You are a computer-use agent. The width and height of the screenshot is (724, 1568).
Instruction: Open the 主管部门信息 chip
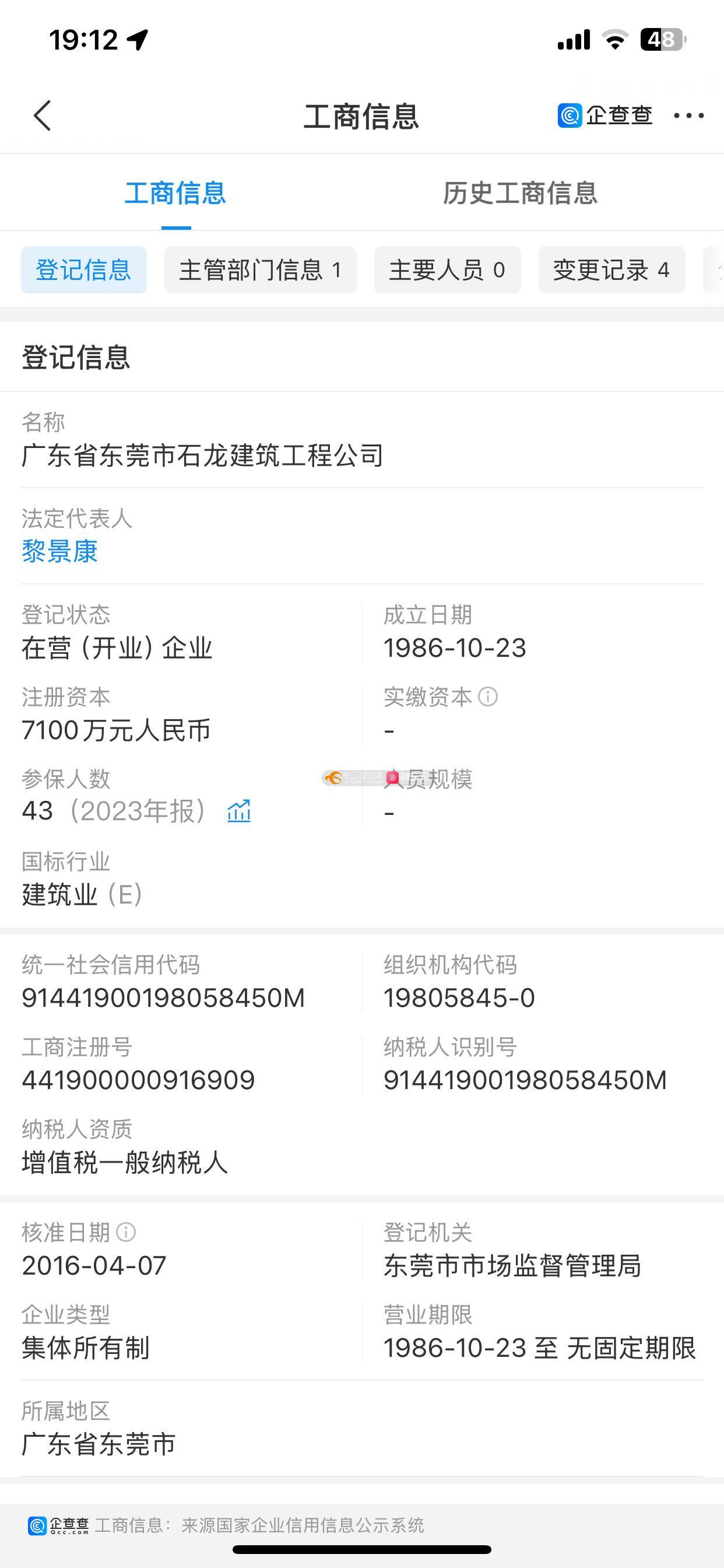261,269
